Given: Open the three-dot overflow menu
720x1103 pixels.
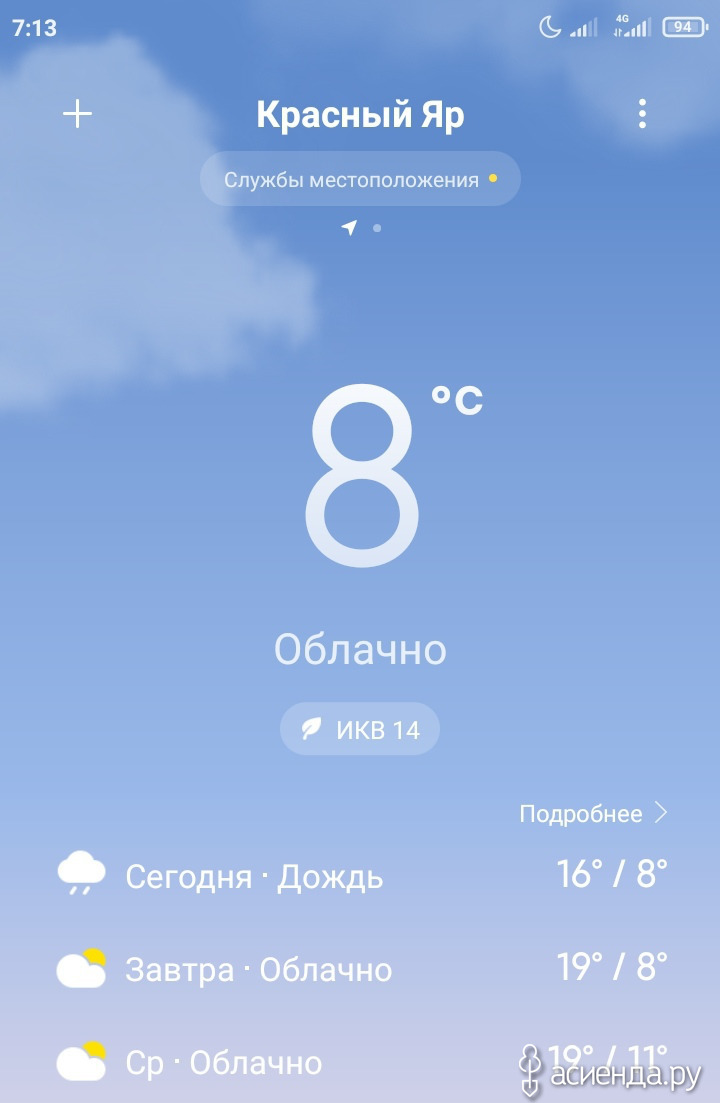Looking at the screenshot, I should tap(642, 114).
